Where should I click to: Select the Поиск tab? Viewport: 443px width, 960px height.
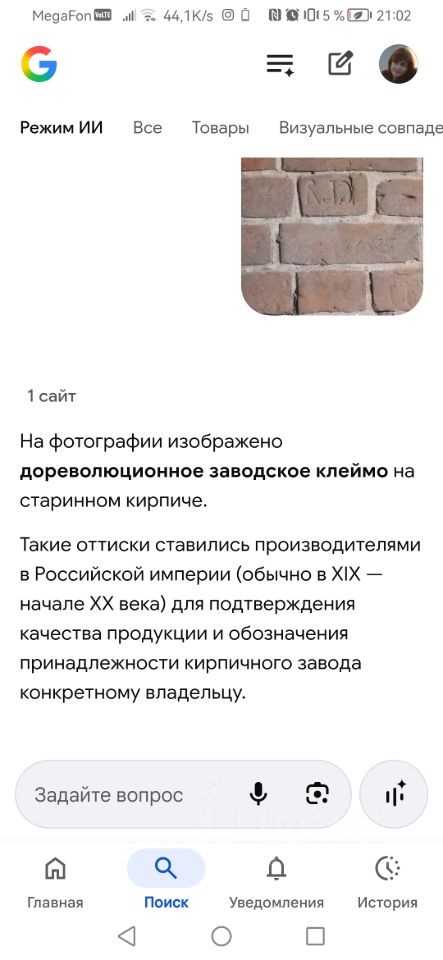(166, 883)
